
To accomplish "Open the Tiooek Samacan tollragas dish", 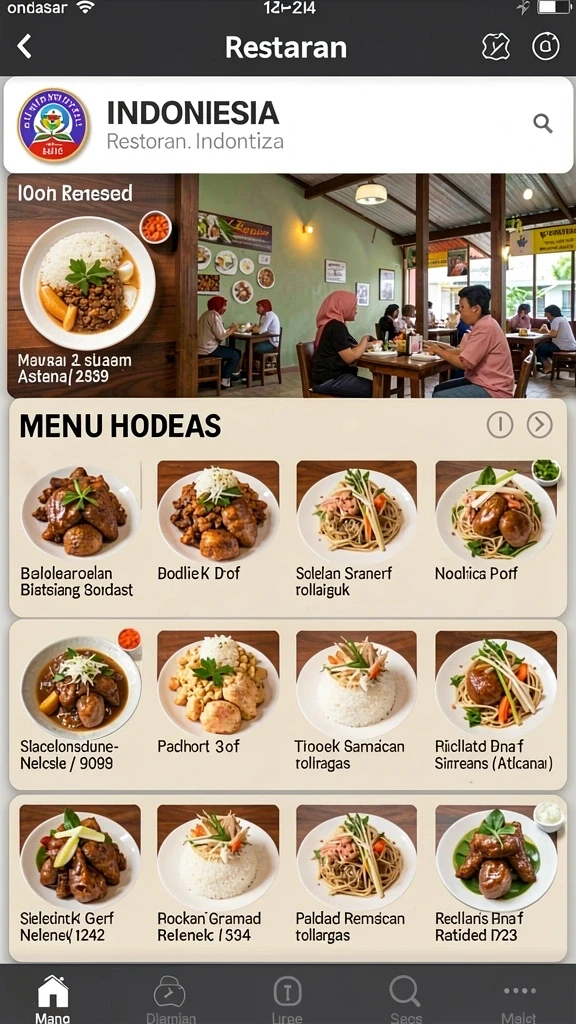I will coord(357,701).
